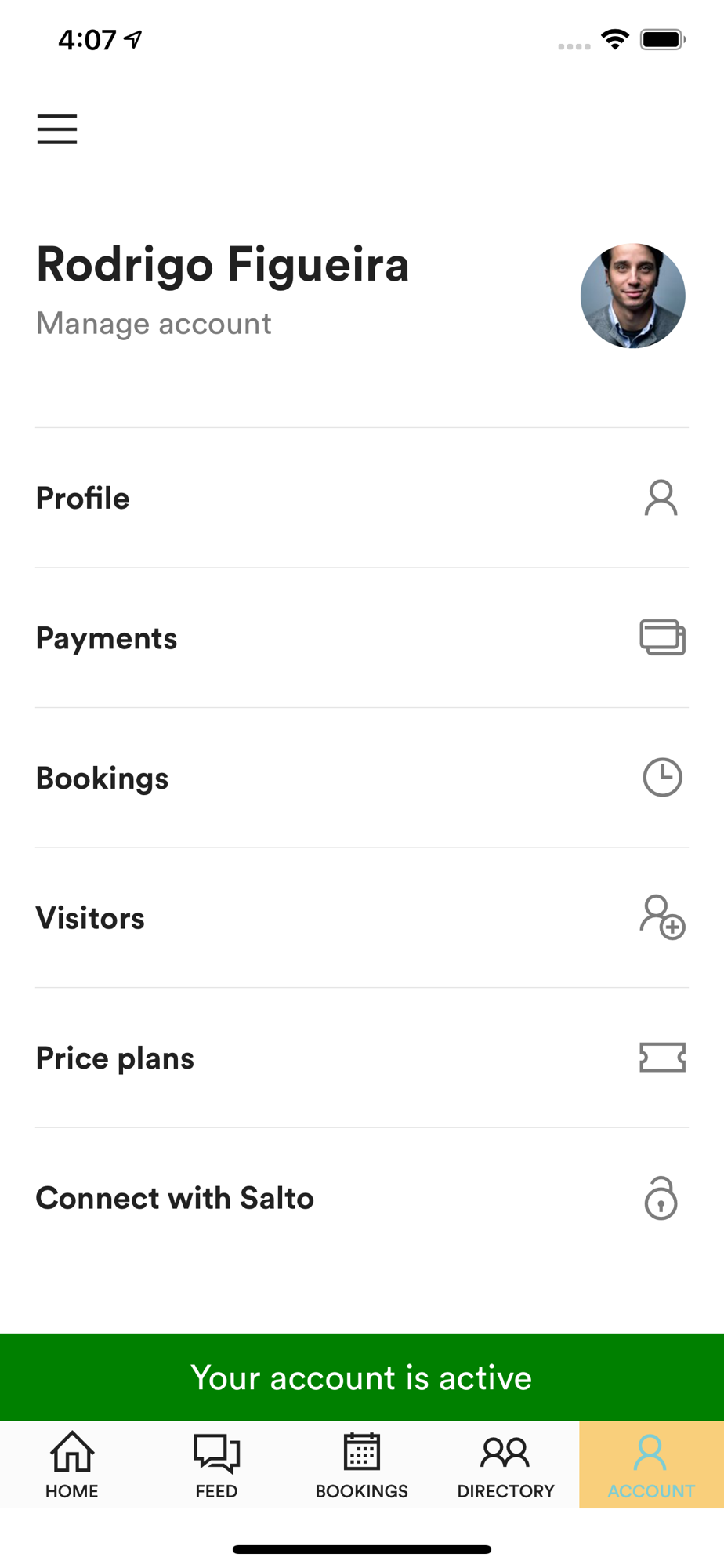Open the Manage account link

(154, 324)
